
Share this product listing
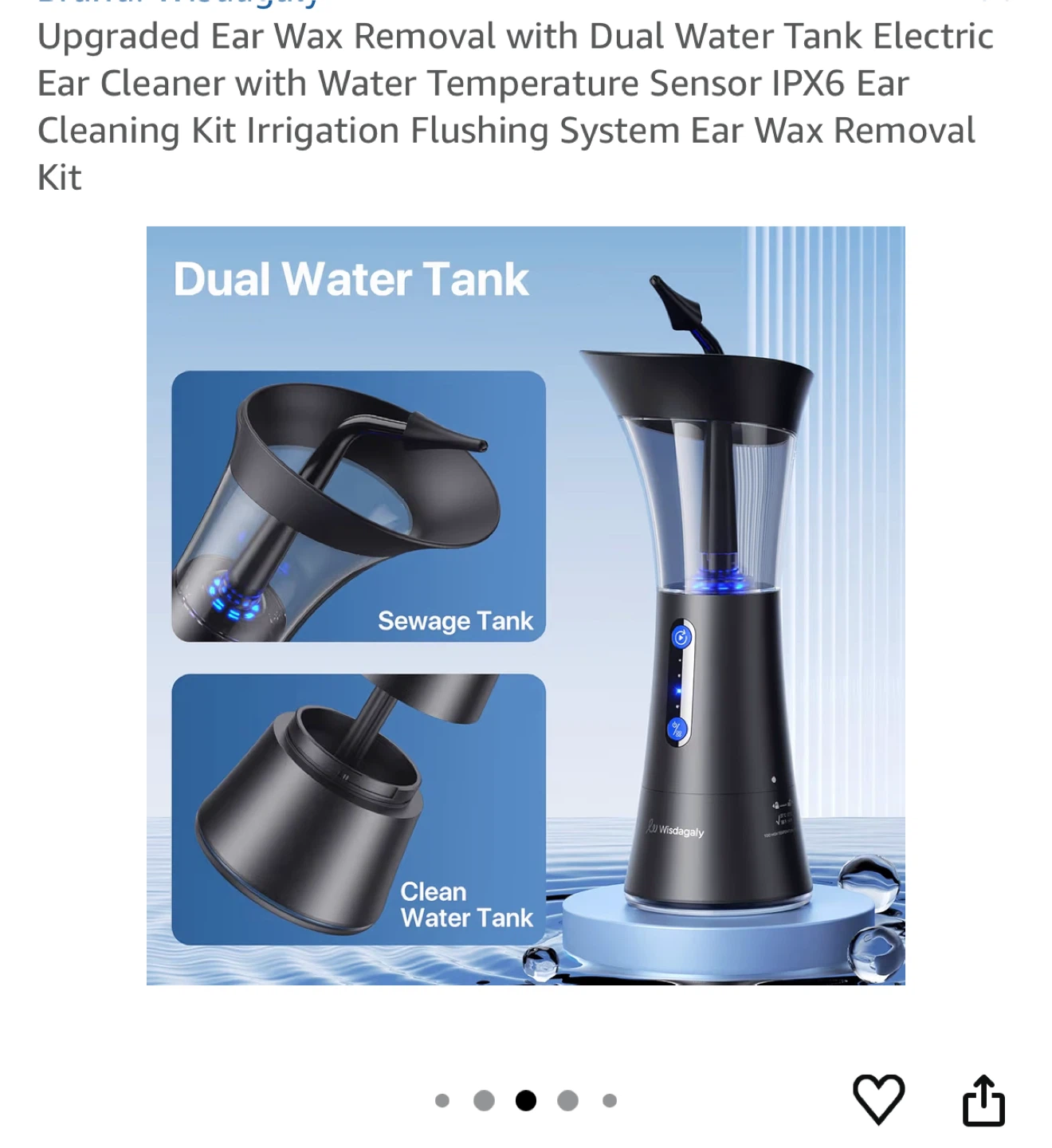point(983,1100)
